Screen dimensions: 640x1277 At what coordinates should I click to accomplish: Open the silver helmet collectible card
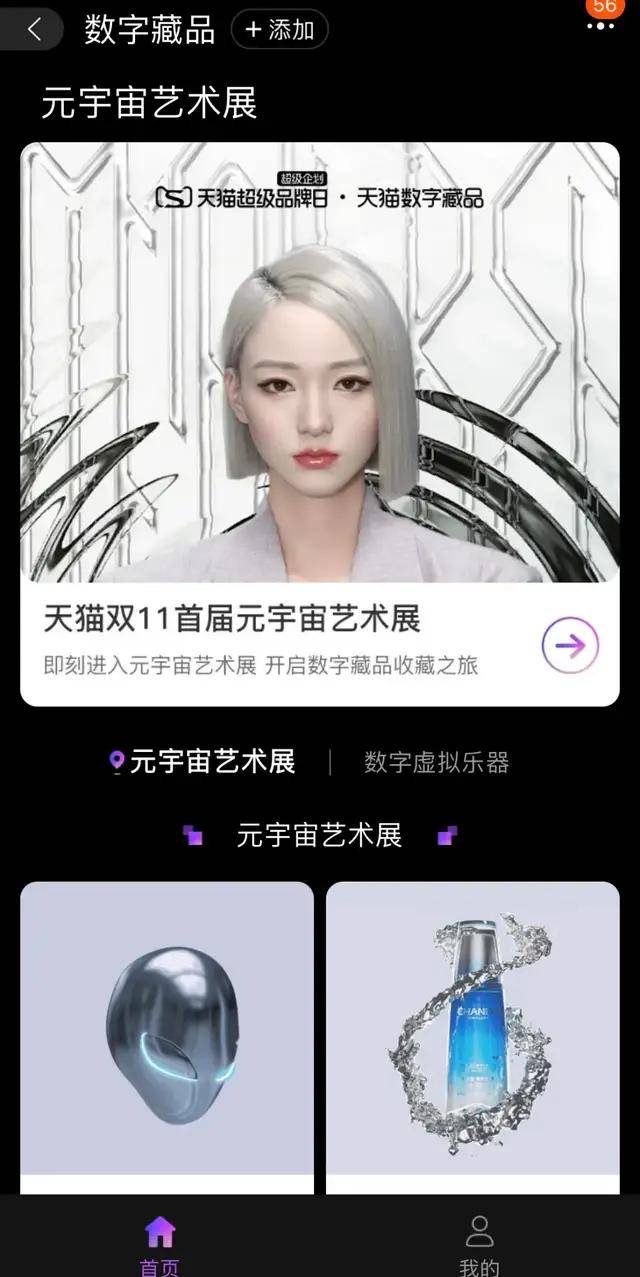pos(167,1030)
